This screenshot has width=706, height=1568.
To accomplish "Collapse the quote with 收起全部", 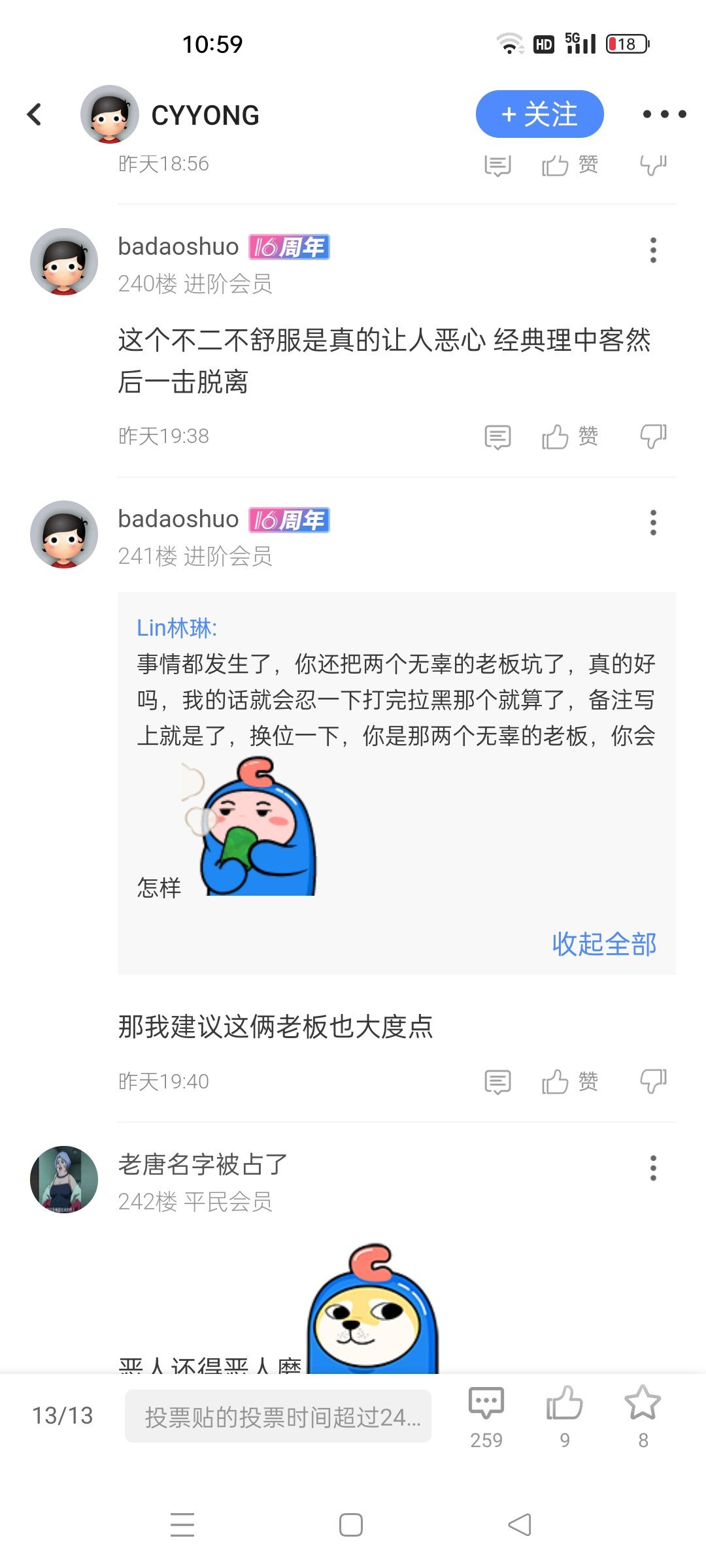I will (x=604, y=944).
